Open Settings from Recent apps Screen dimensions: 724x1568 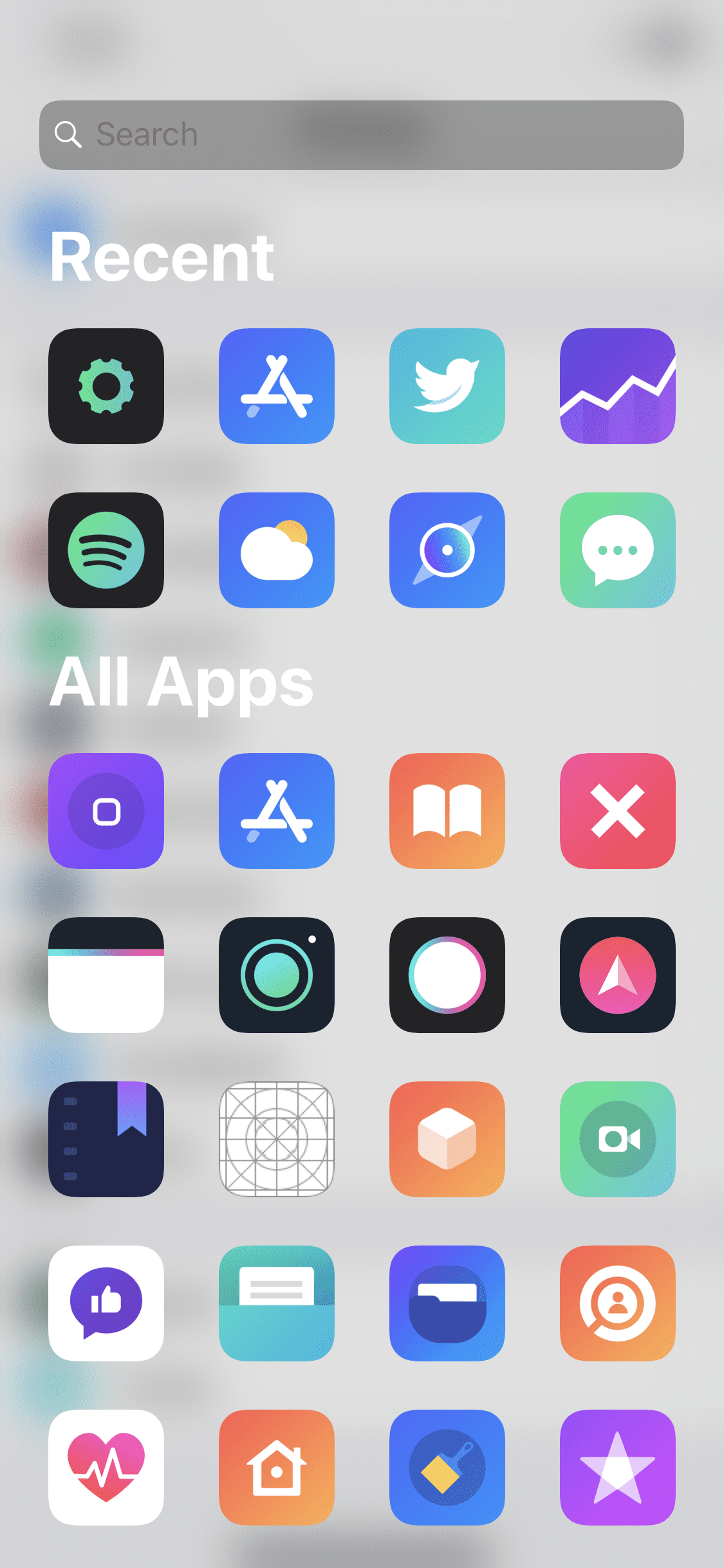(x=106, y=386)
